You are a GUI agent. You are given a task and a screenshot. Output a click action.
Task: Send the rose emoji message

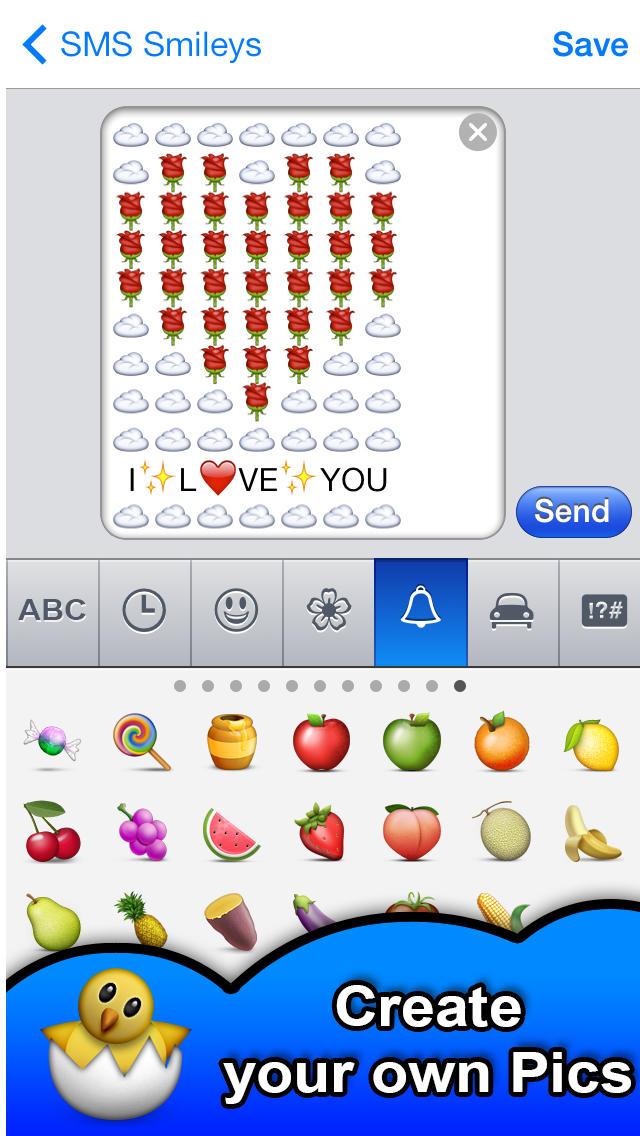572,511
